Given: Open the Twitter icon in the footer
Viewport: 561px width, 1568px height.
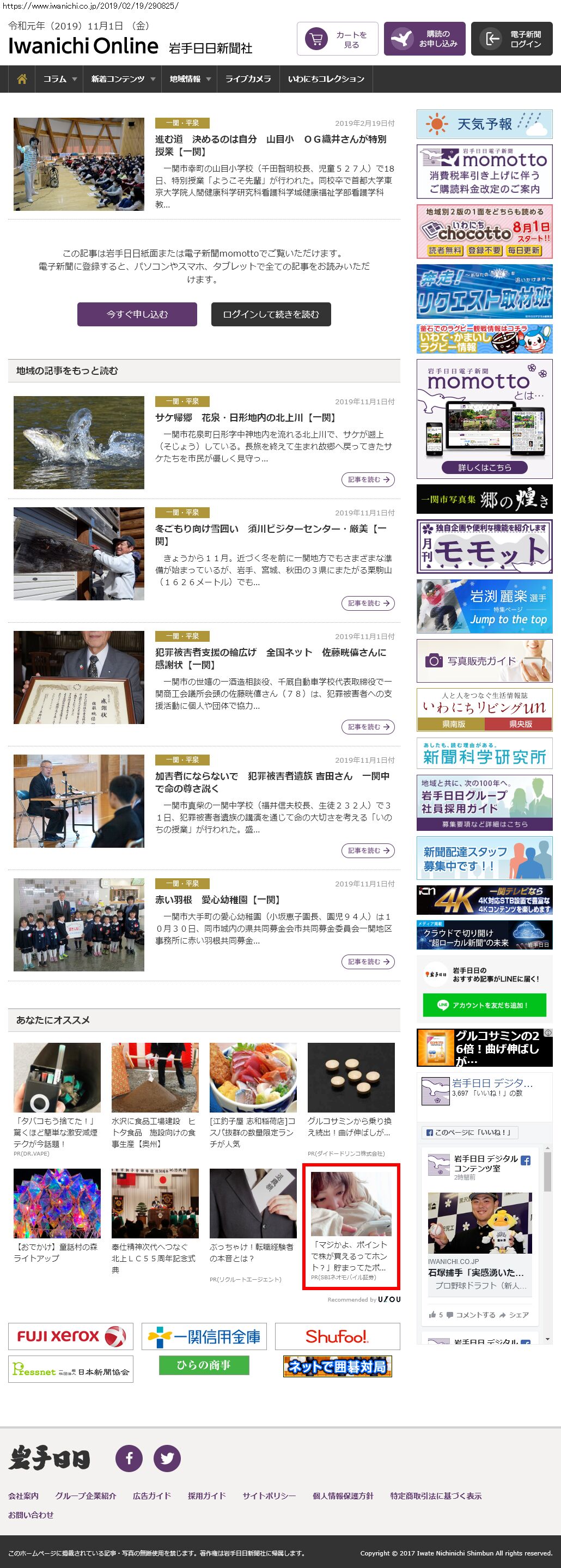Looking at the screenshot, I should pos(167,1458).
